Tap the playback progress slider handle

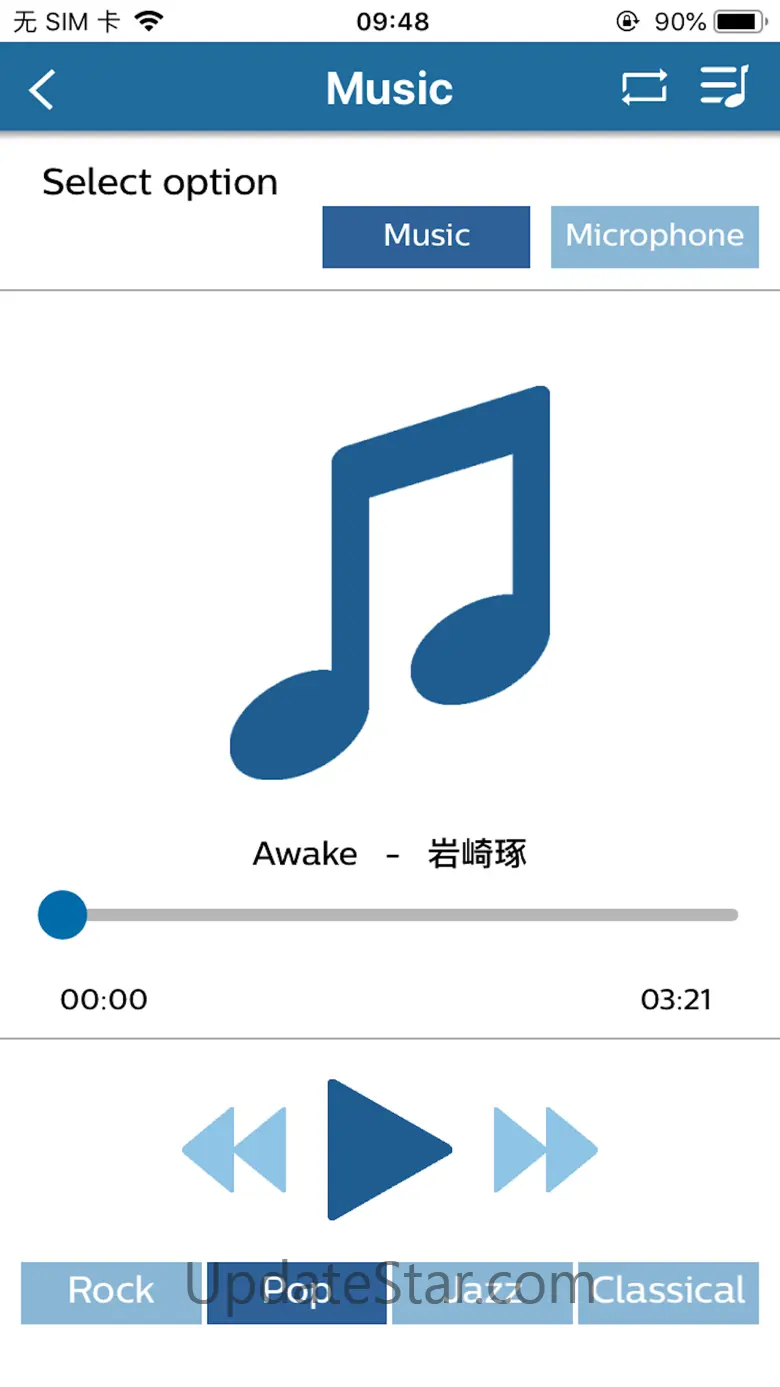click(62, 915)
